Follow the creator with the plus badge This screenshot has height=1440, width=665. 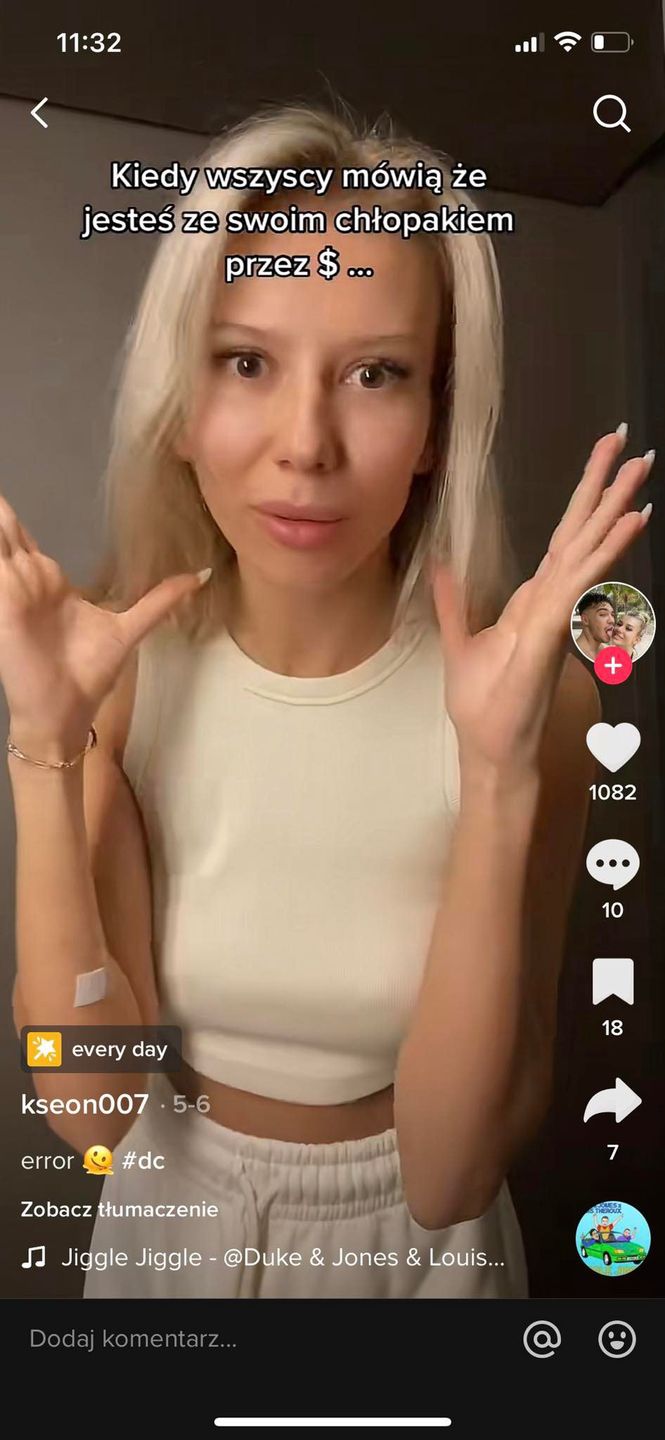pos(613,665)
